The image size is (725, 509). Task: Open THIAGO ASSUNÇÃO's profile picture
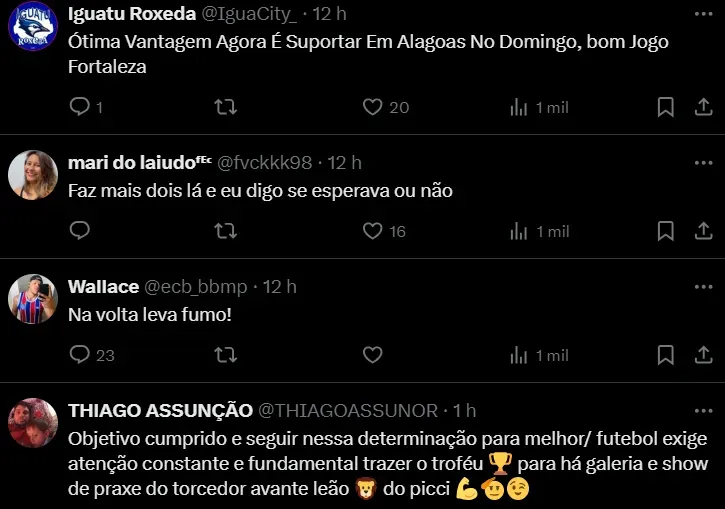point(33,423)
